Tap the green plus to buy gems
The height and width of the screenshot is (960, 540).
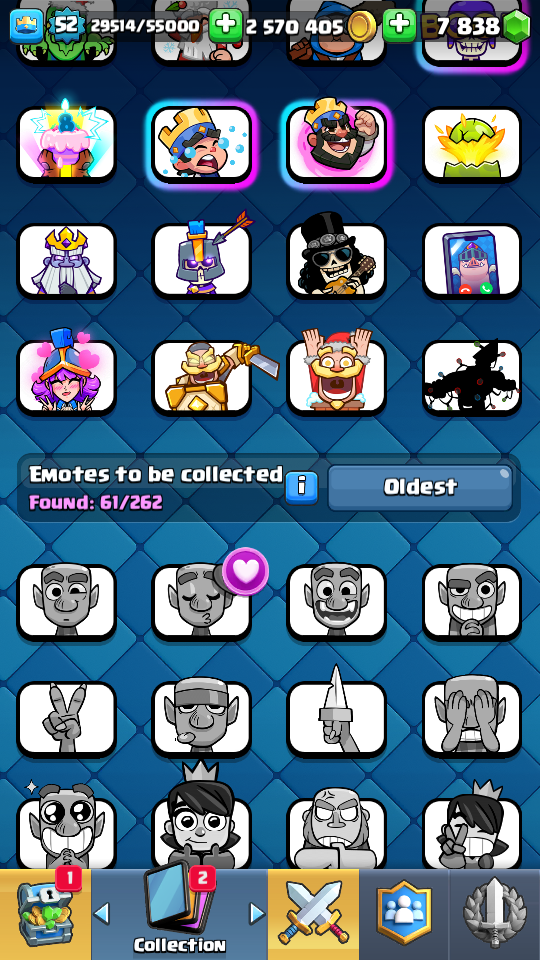(399, 26)
